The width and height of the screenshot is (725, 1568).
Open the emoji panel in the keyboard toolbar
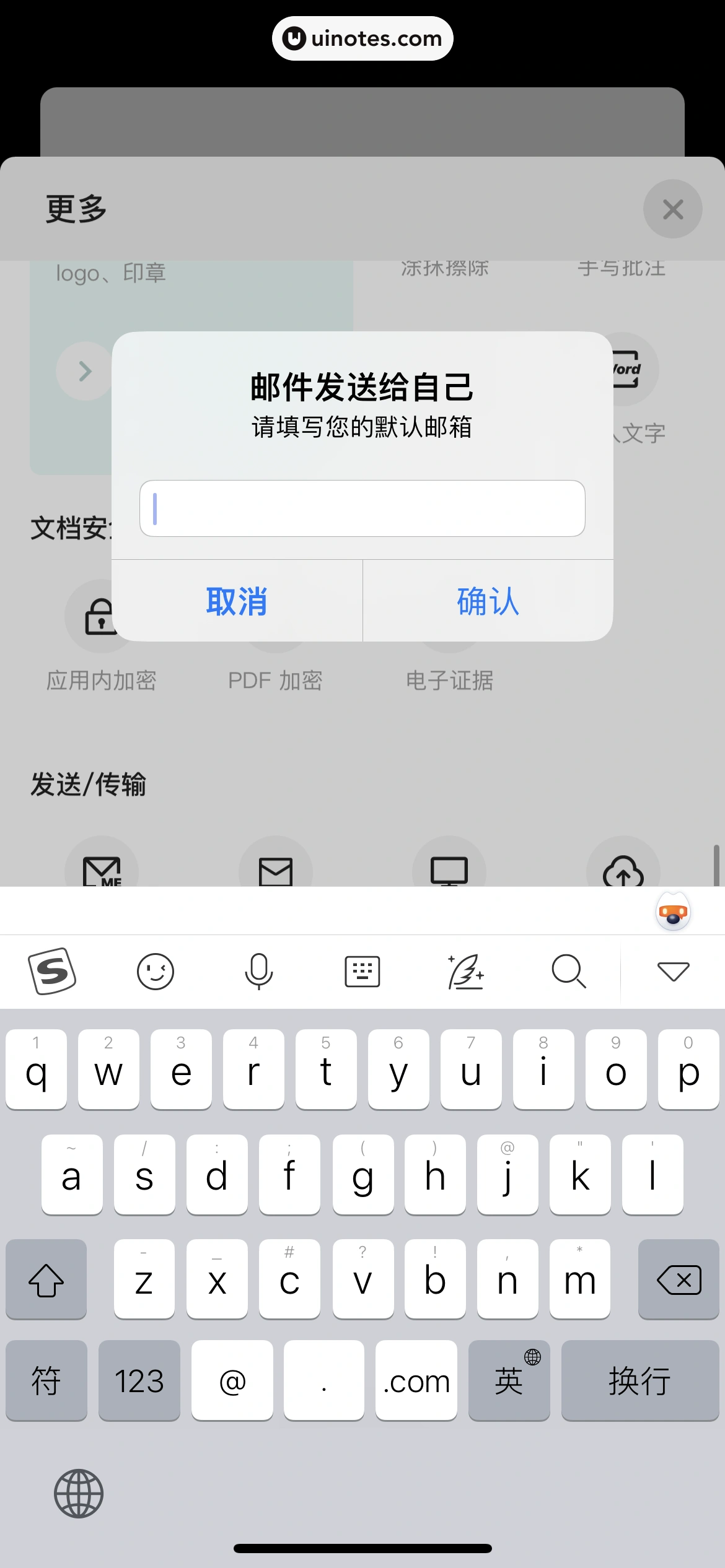pos(155,971)
